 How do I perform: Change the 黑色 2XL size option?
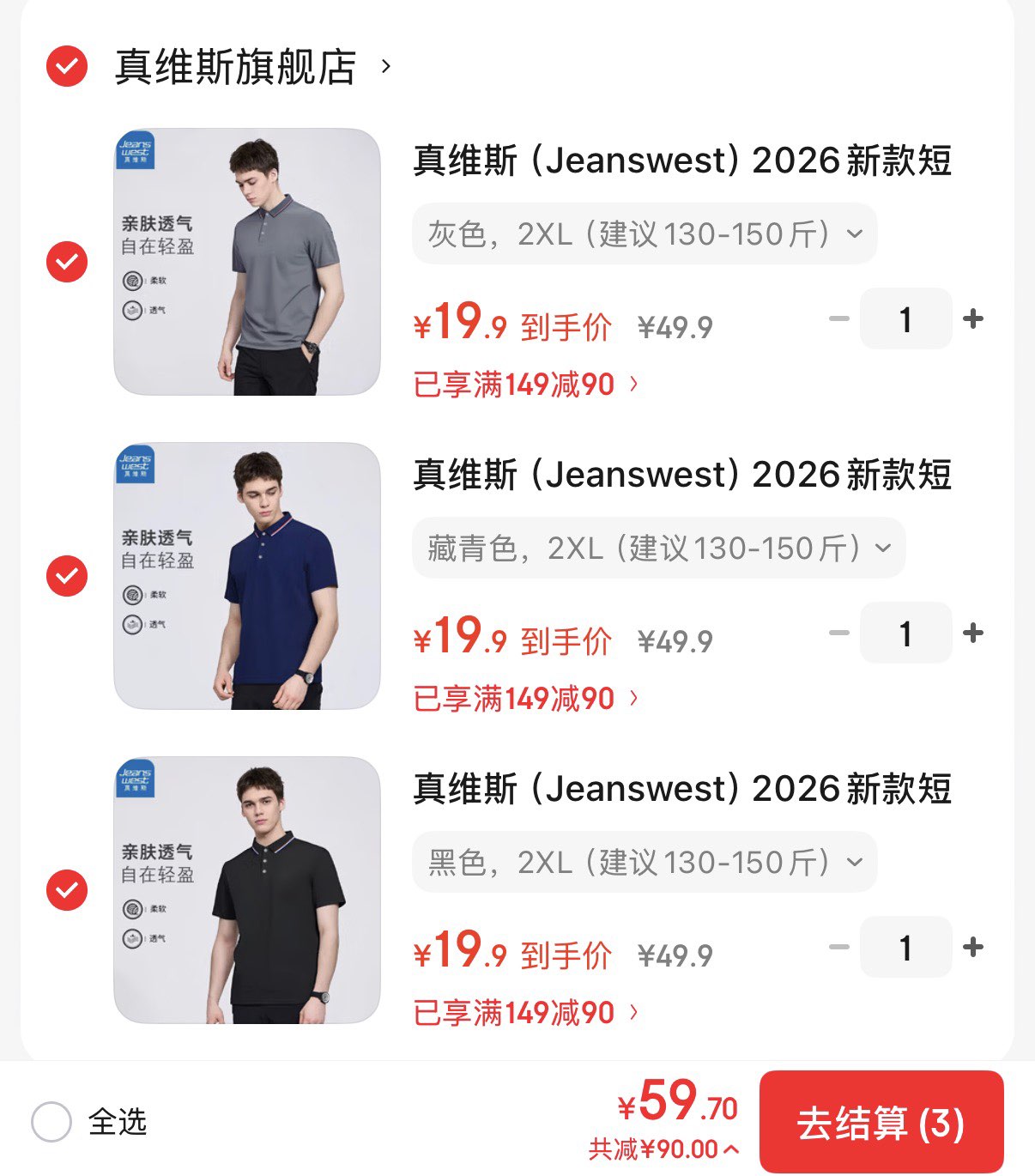coord(645,862)
